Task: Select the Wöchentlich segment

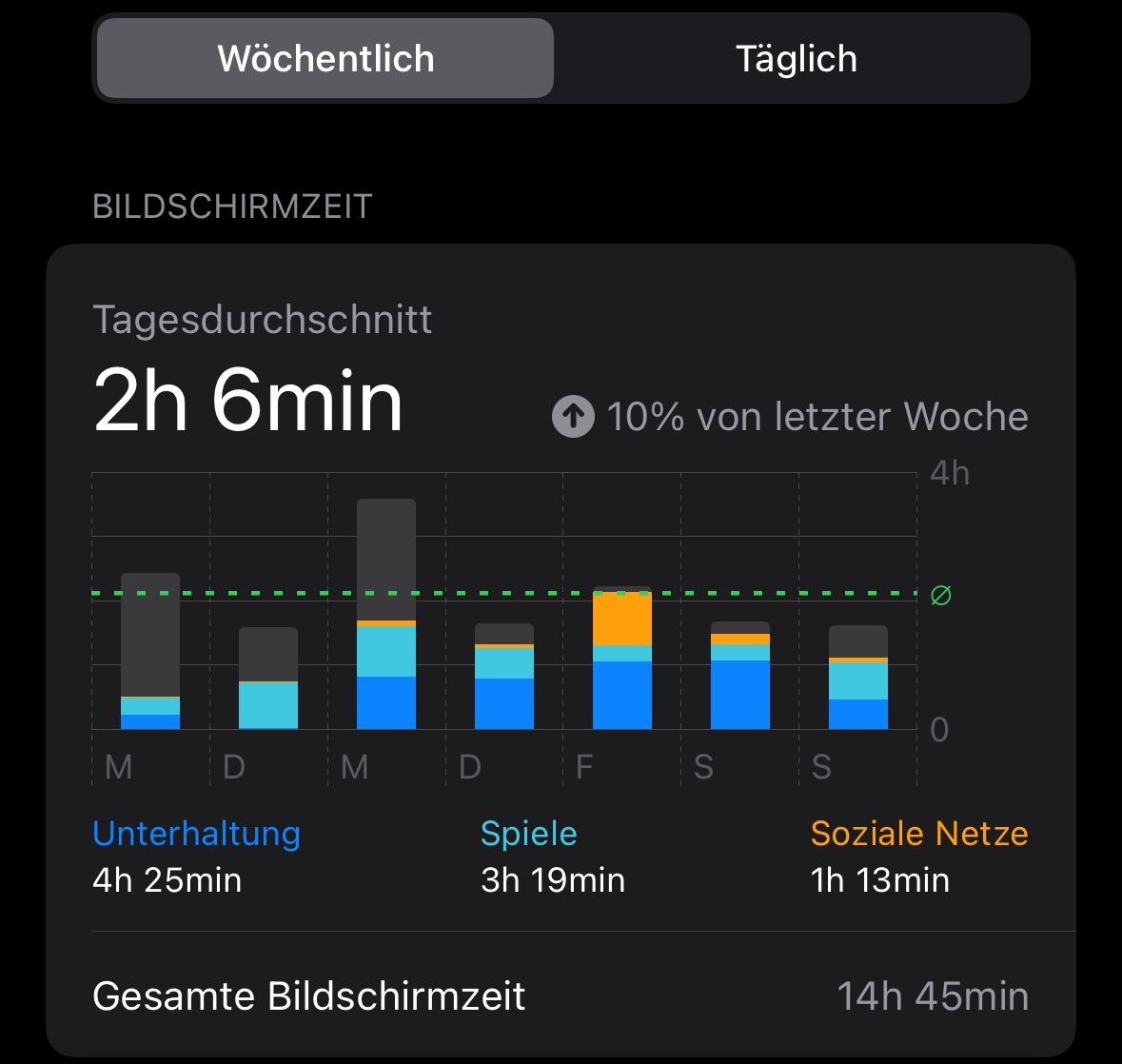Action: click(x=325, y=59)
